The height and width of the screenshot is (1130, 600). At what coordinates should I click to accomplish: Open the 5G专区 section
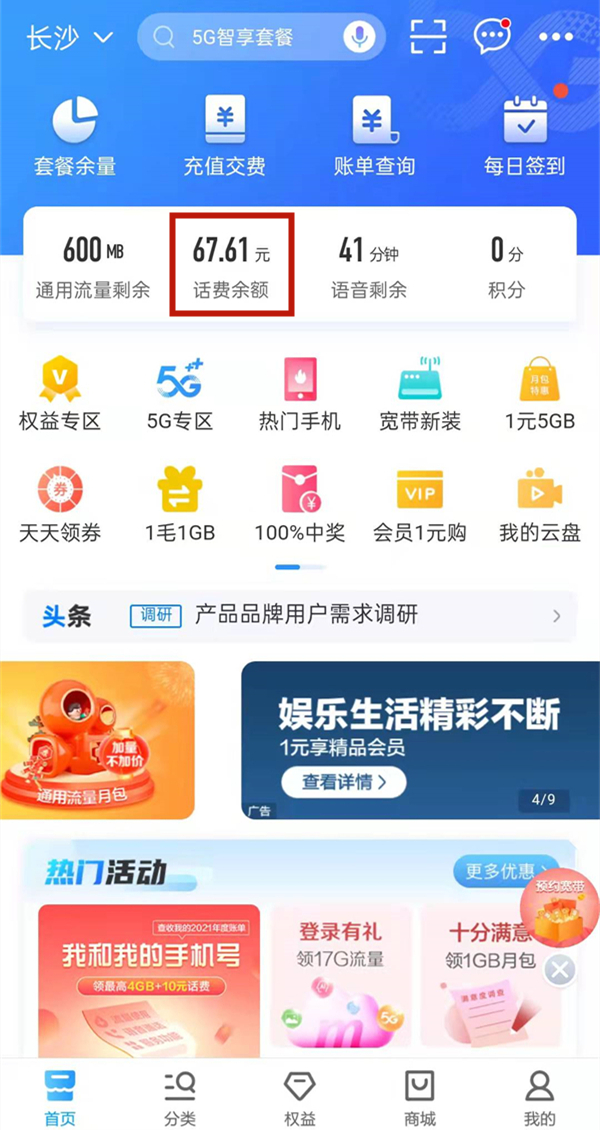[x=180, y=396]
